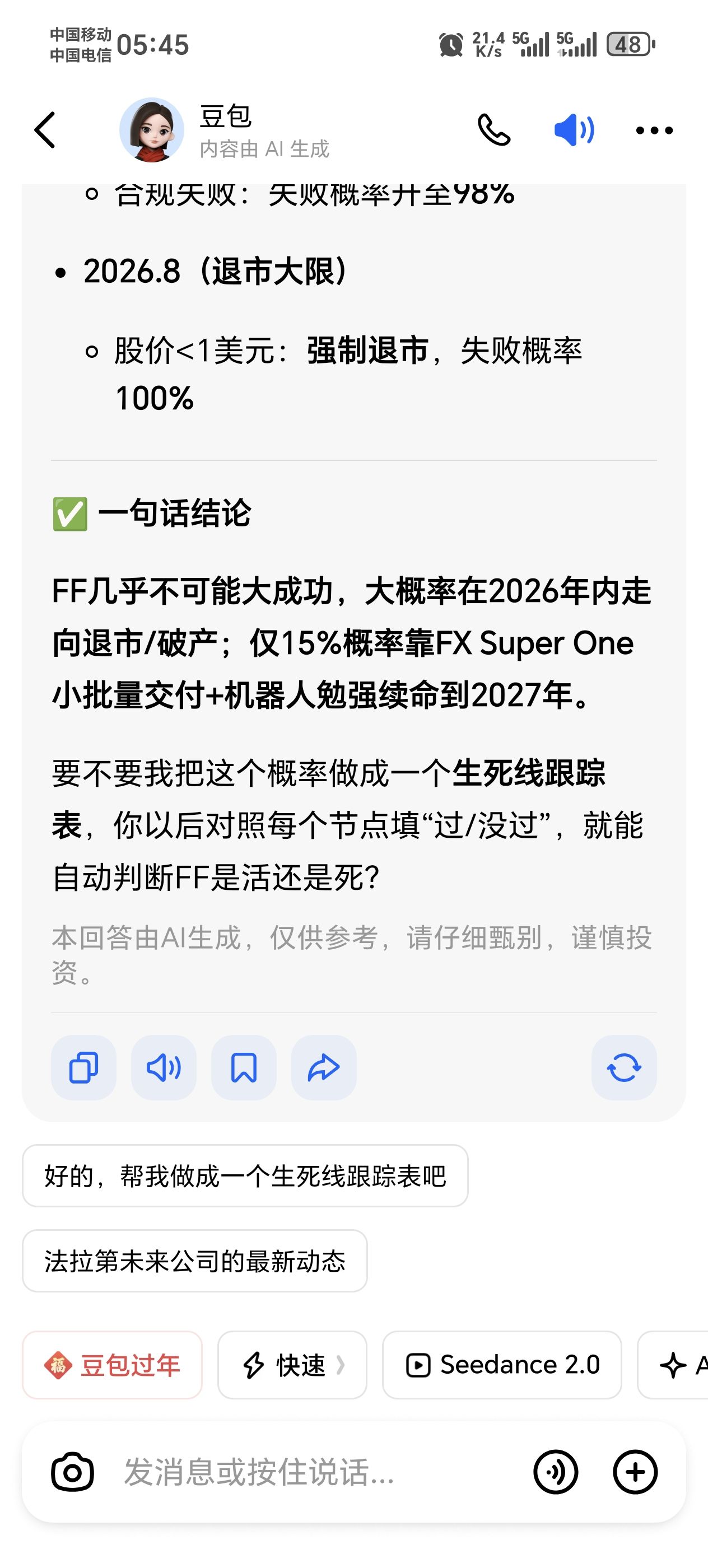Go back from the 豆包 chat
Screen dimensions: 708x1568
[45, 130]
